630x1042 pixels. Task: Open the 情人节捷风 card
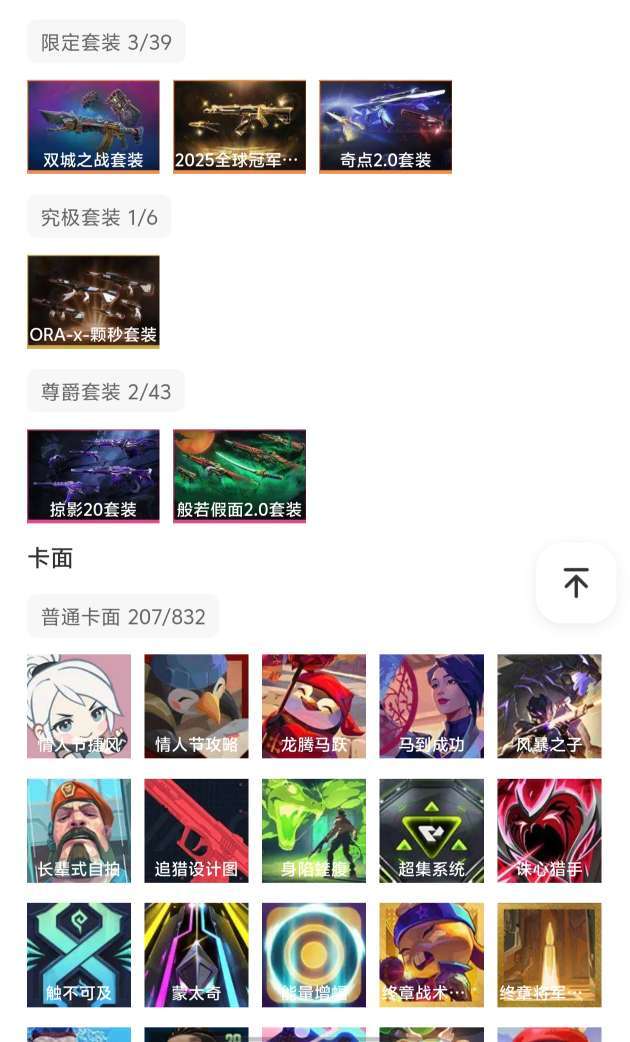(79, 706)
